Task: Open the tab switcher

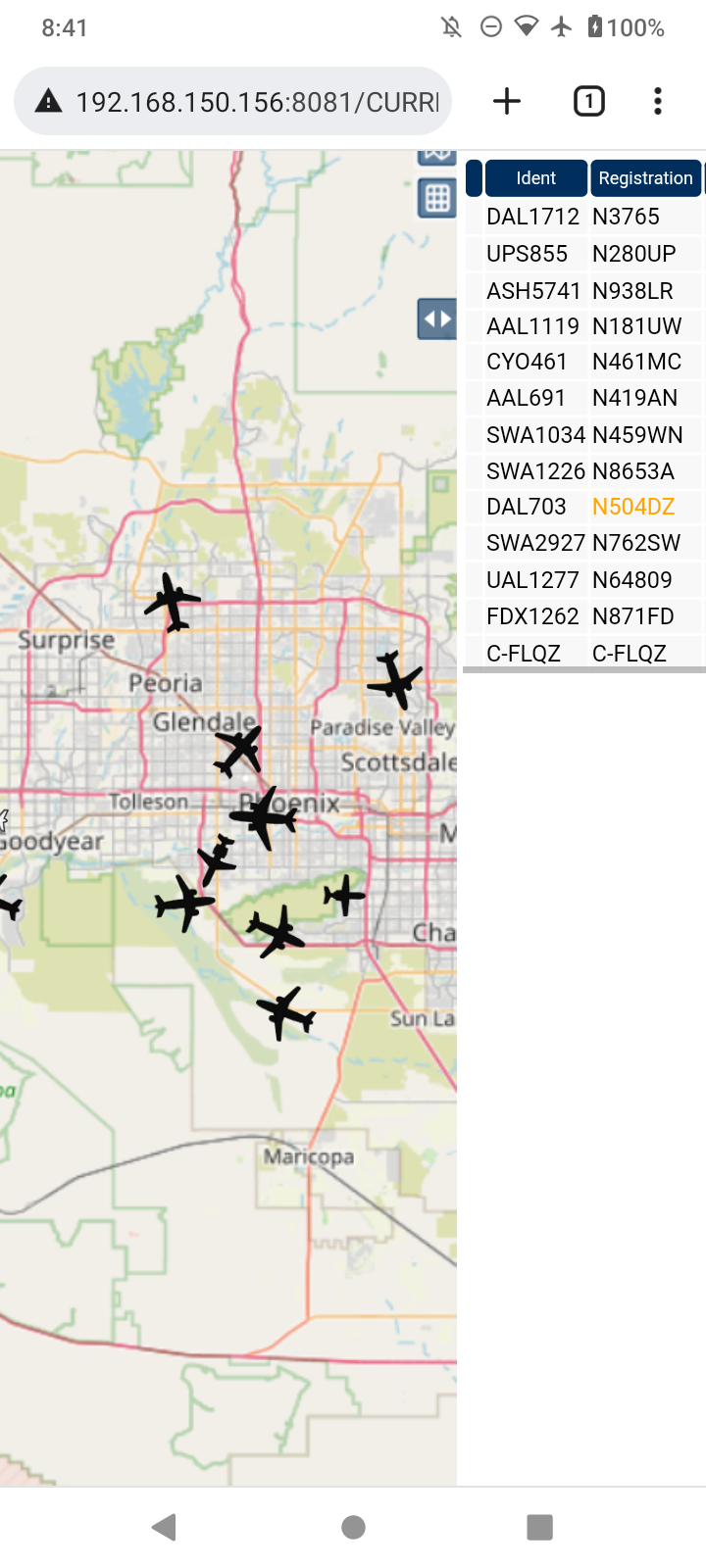Action: (588, 101)
